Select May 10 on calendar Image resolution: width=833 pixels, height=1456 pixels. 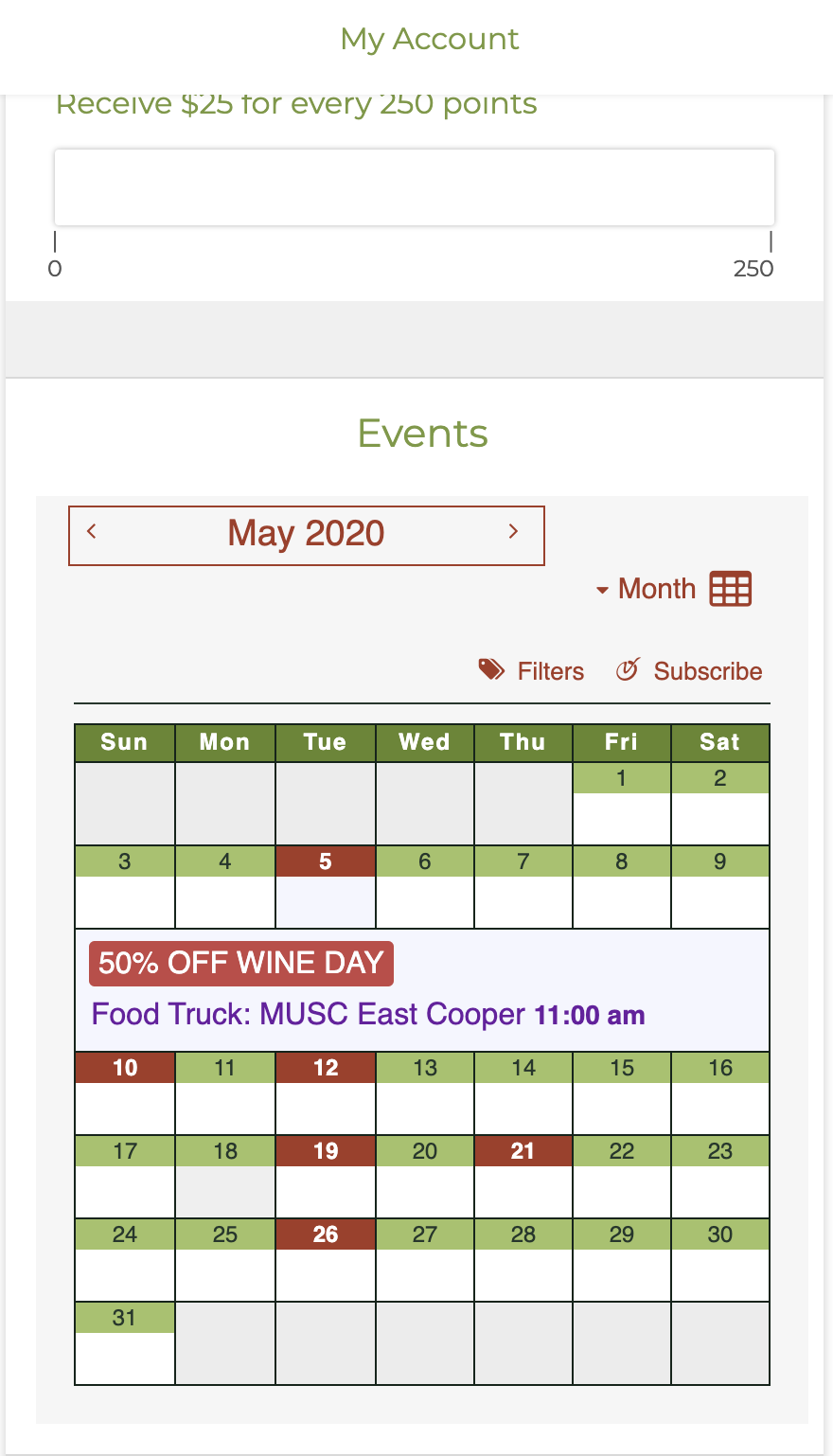pos(125,1068)
